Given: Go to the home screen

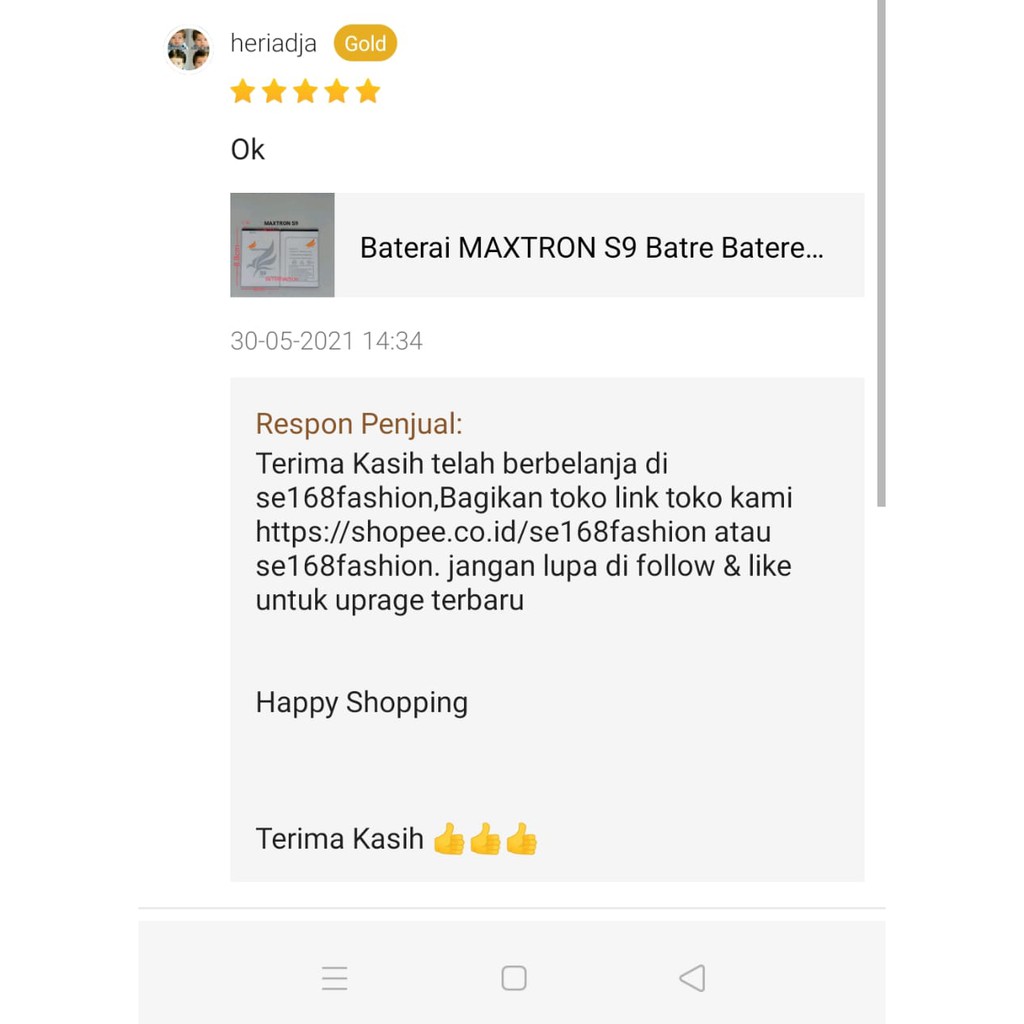Looking at the screenshot, I should (513, 978).
